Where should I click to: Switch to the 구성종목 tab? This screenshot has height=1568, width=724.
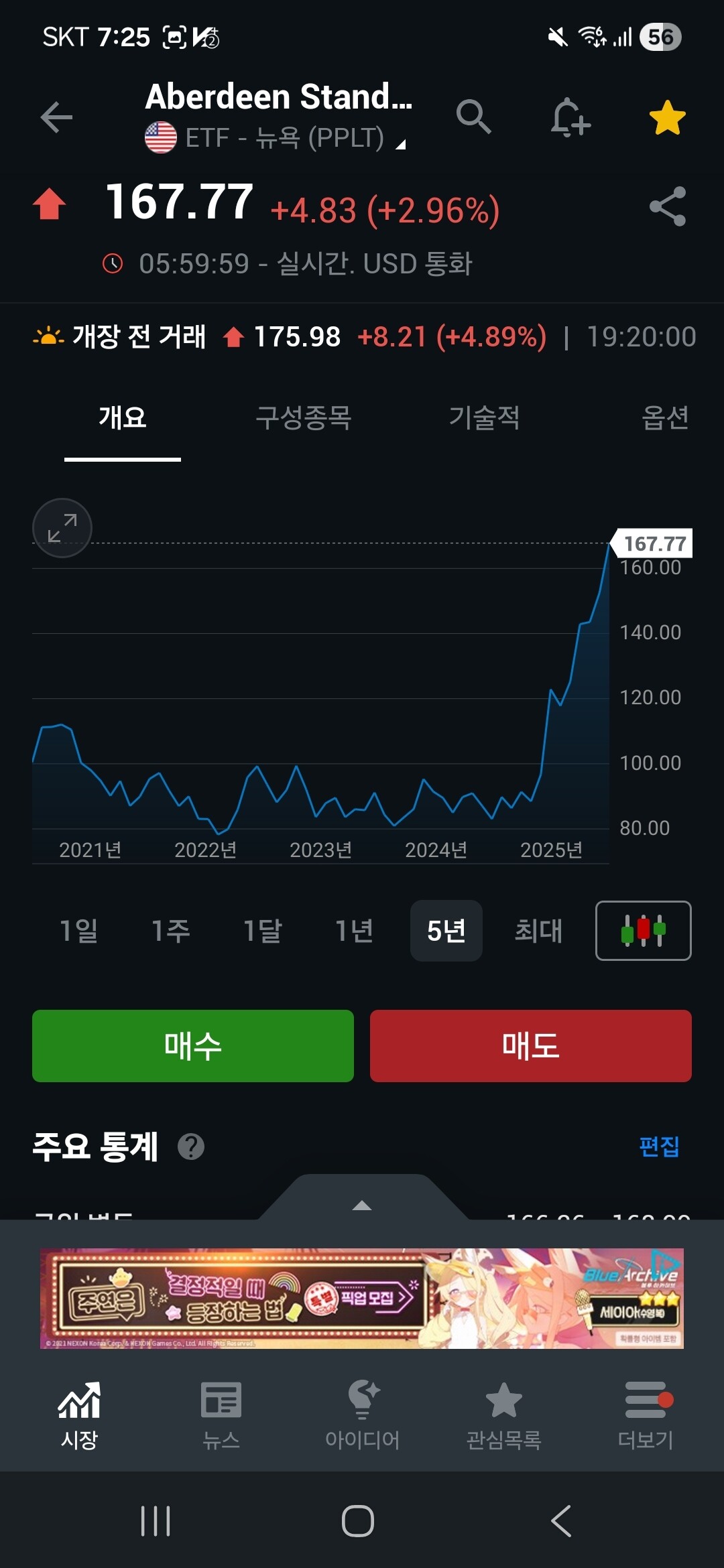[304, 417]
